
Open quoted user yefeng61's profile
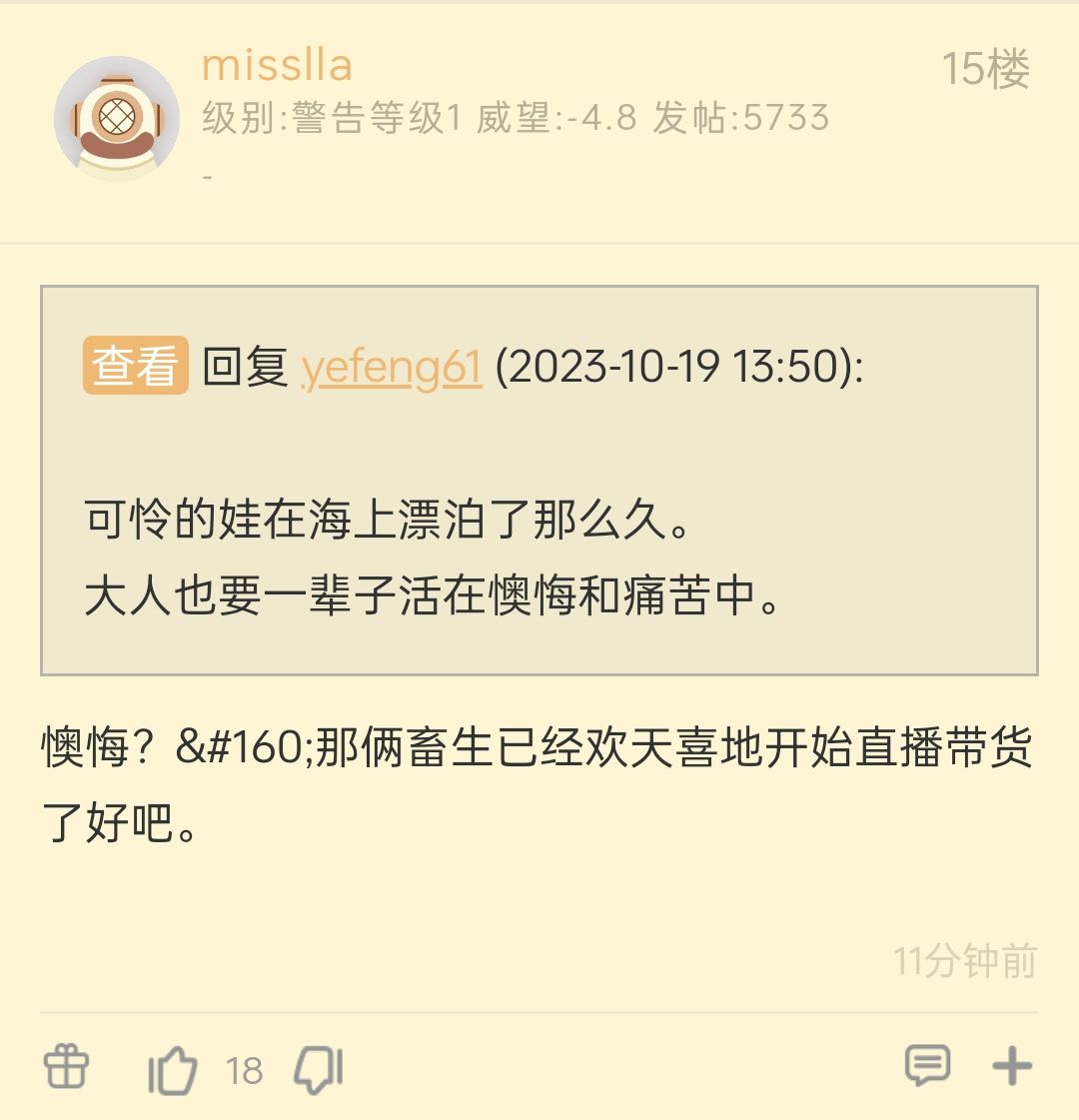[x=392, y=367]
